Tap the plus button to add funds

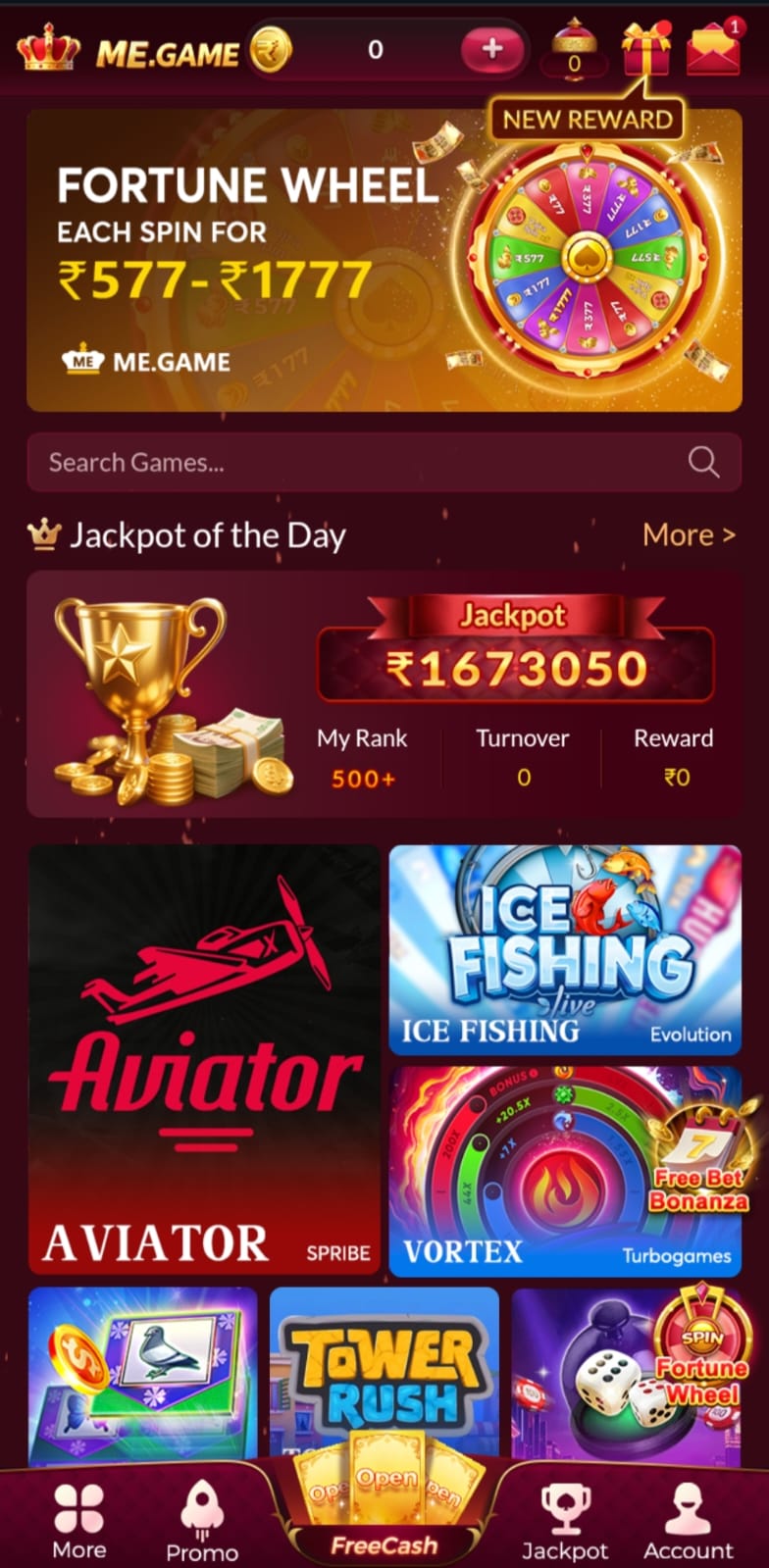[x=491, y=49]
